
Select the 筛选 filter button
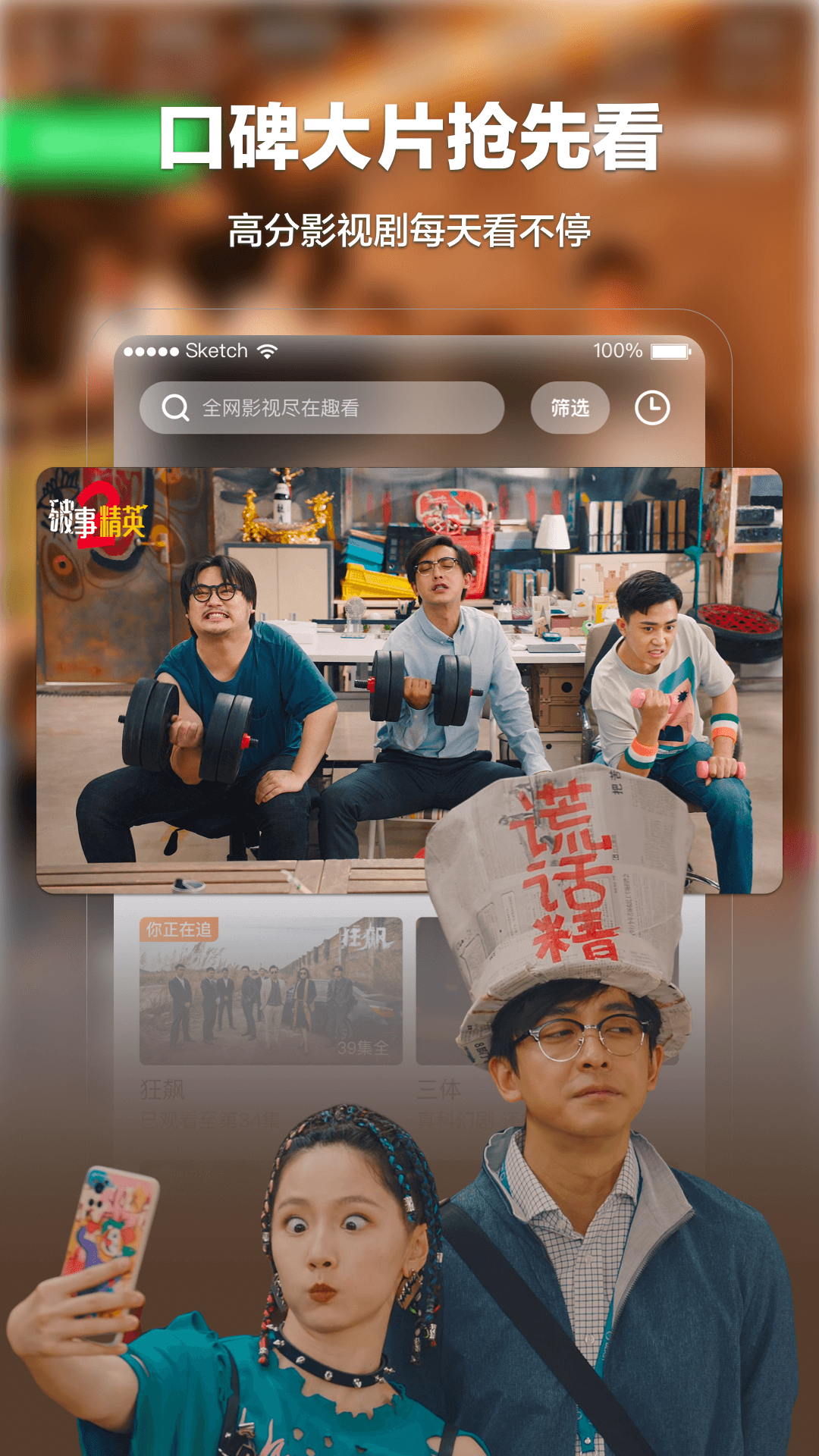(572, 407)
